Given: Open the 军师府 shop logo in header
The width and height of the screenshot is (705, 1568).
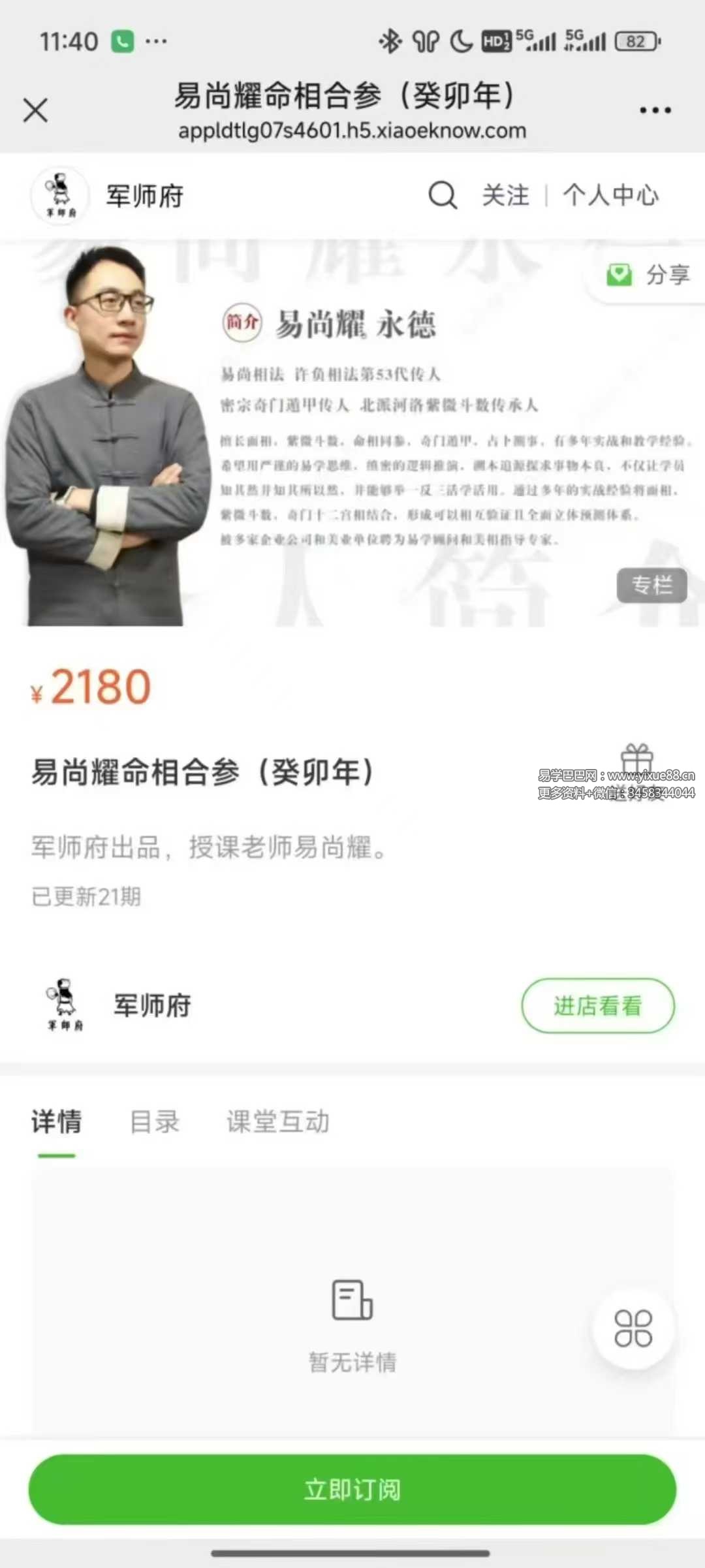Looking at the screenshot, I should [x=60, y=195].
